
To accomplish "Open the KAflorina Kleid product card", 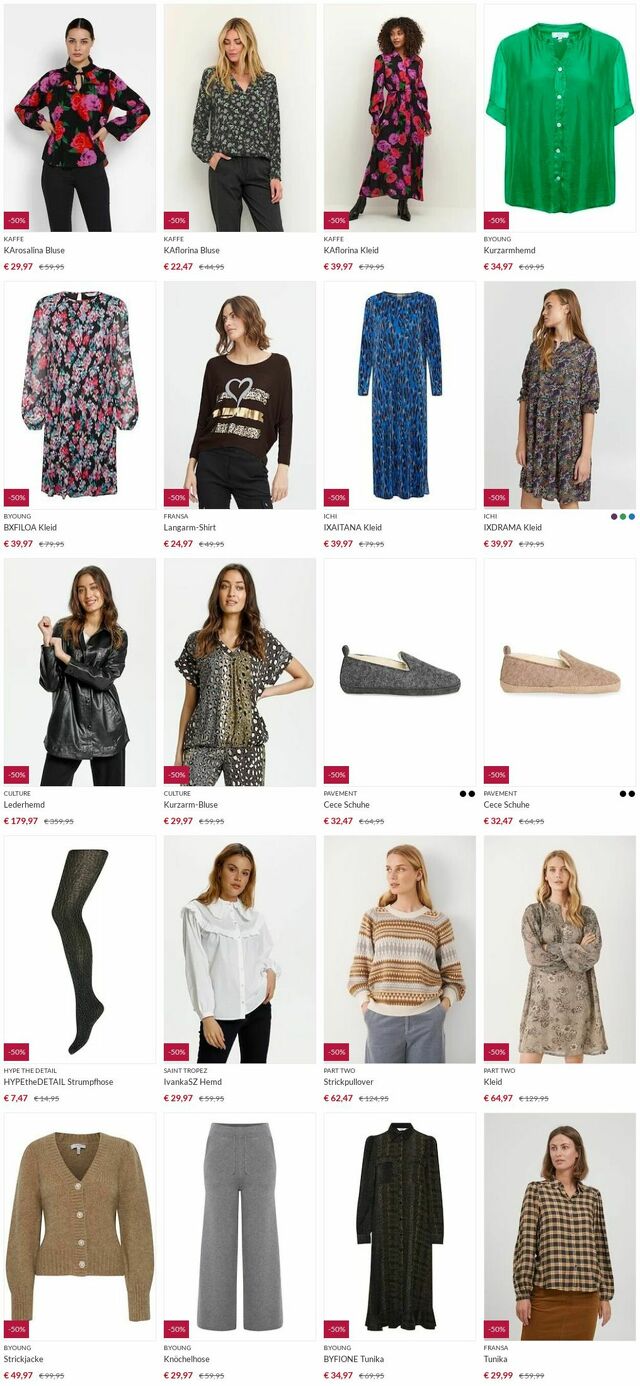I will (400, 118).
